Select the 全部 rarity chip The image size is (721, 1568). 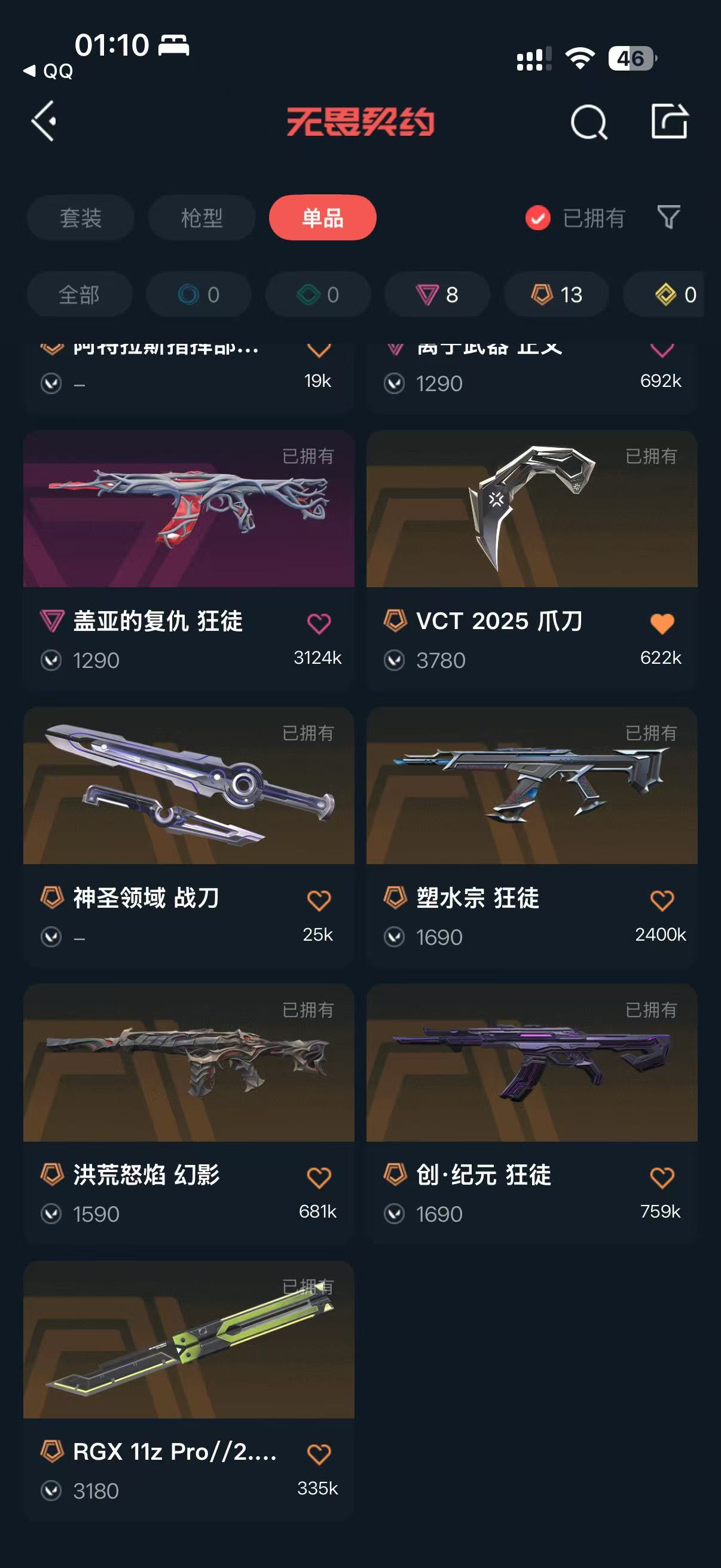point(79,295)
